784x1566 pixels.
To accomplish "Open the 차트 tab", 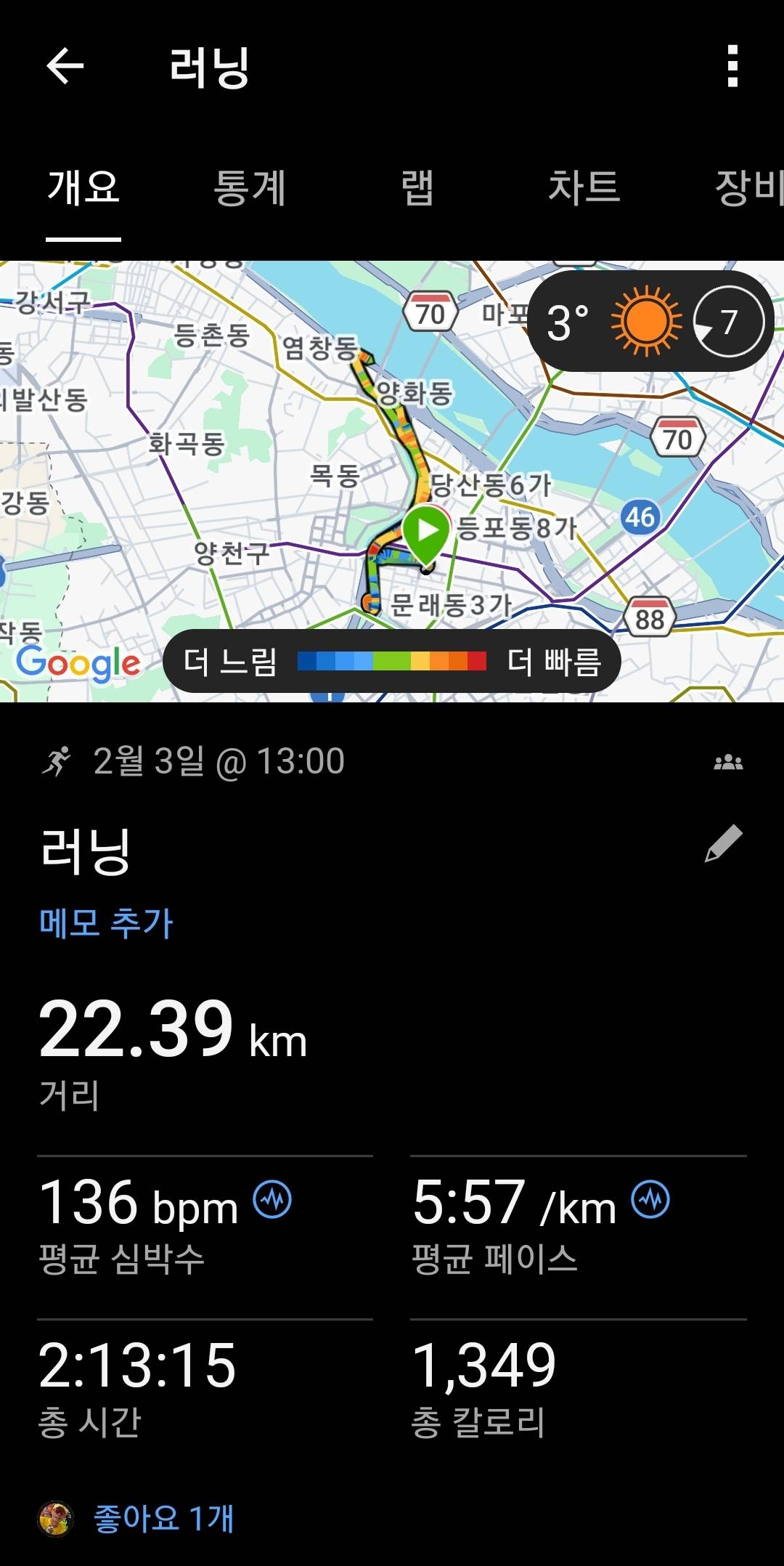I will click(584, 187).
